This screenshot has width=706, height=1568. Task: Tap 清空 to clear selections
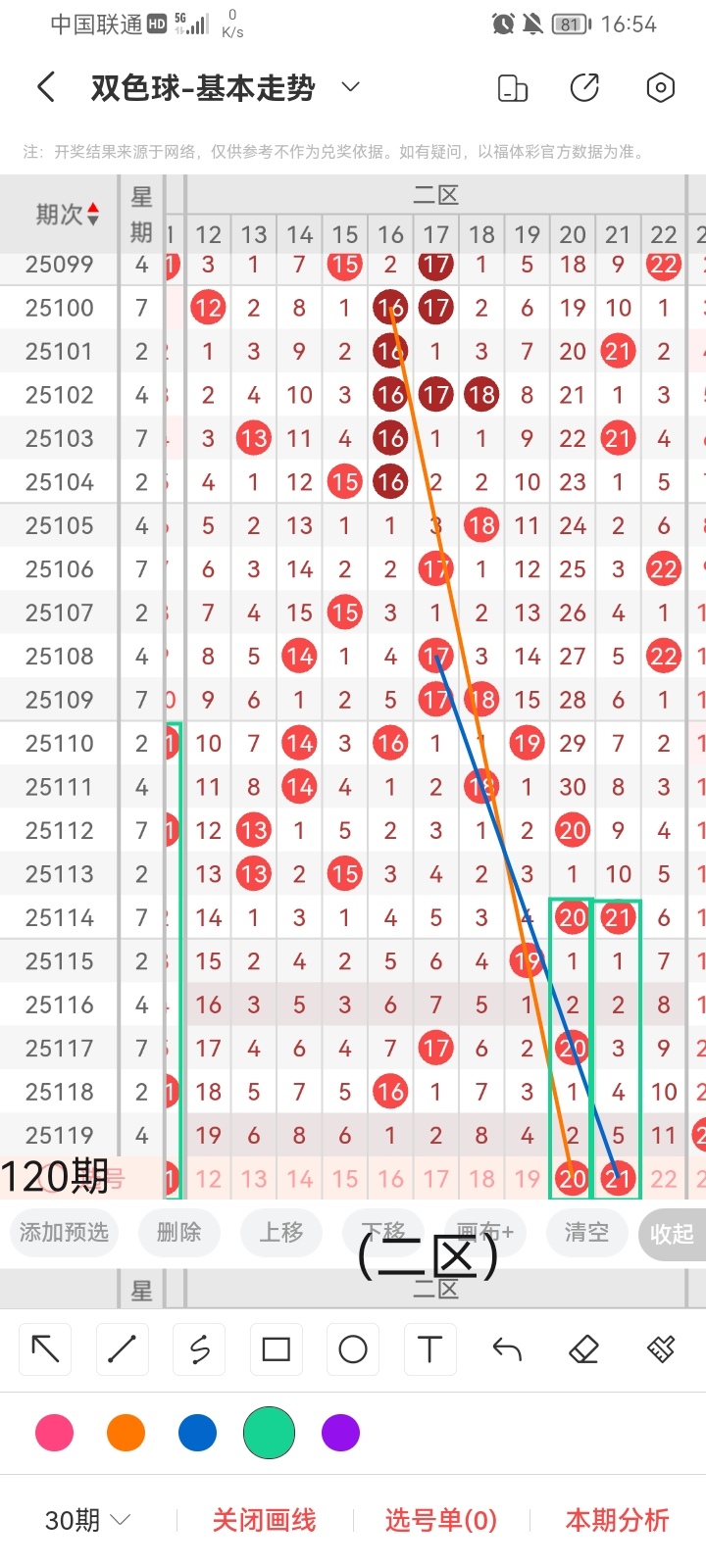pos(586,1232)
